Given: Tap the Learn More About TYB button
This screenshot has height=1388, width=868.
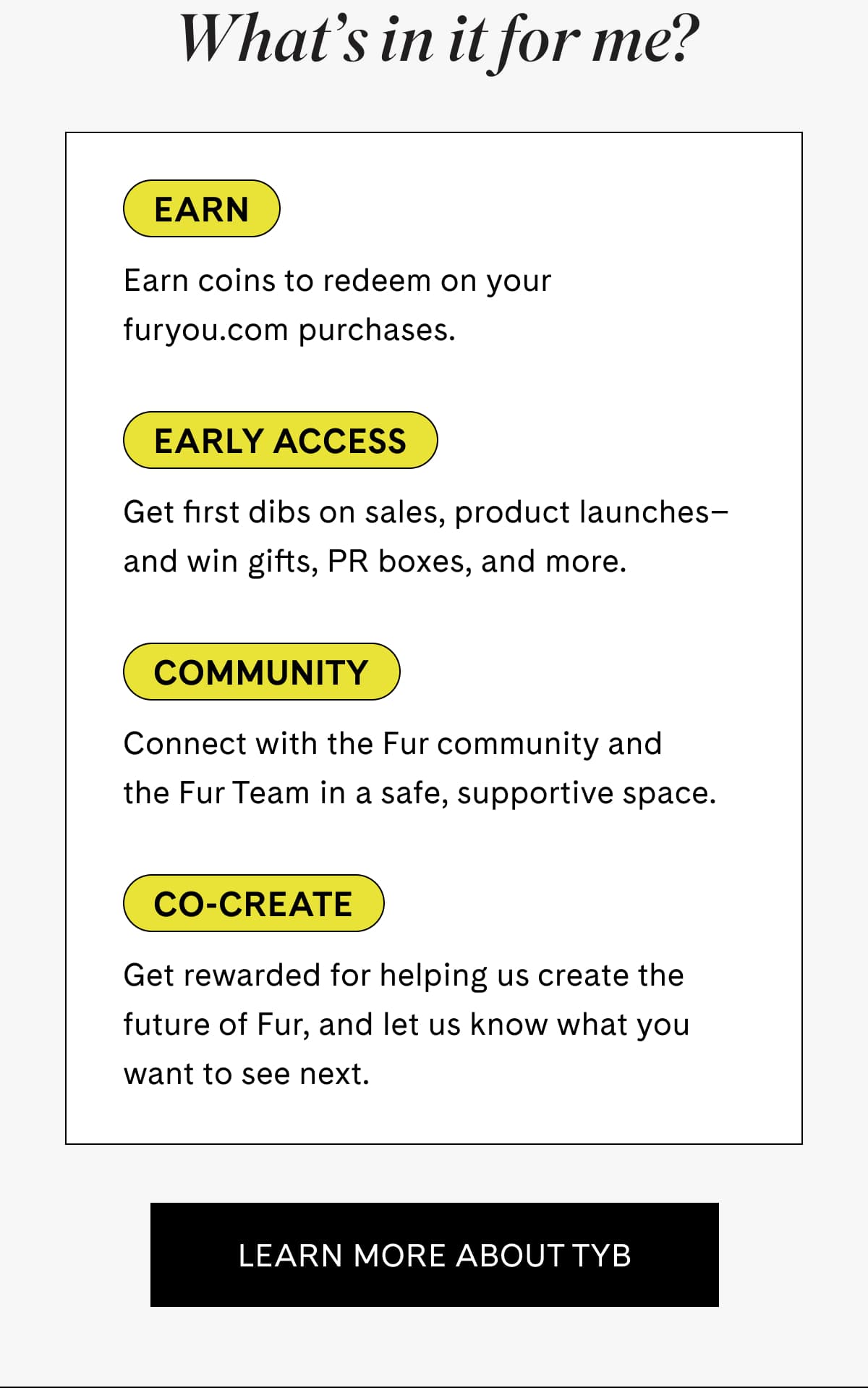Looking at the screenshot, I should [x=434, y=1255].
